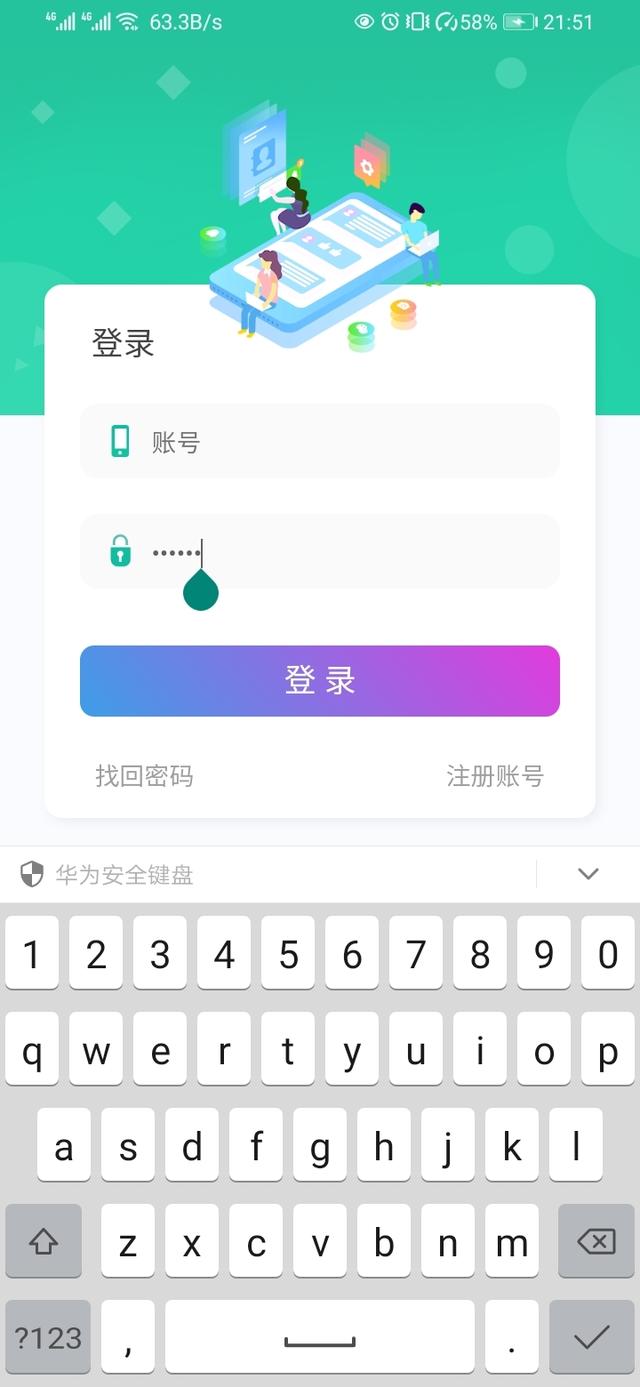Switch to ?123 symbols keyboard
Viewport: 640px width, 1387px height.
tap(48, 1337)
